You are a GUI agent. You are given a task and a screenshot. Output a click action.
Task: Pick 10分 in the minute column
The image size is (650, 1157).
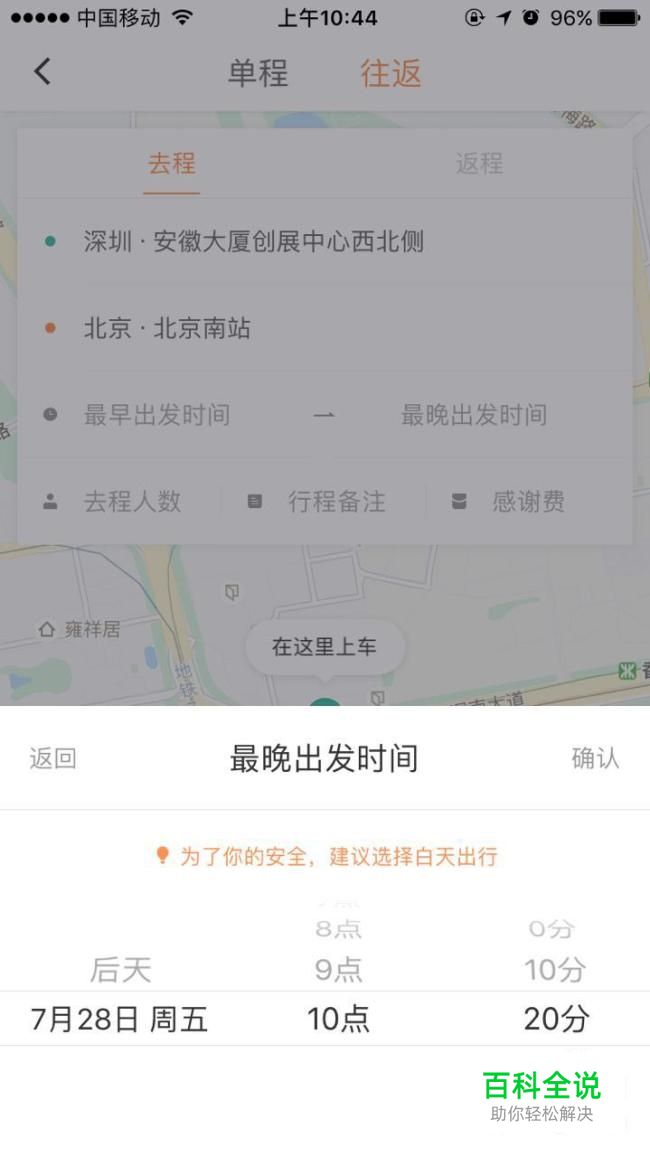point(555,970)
